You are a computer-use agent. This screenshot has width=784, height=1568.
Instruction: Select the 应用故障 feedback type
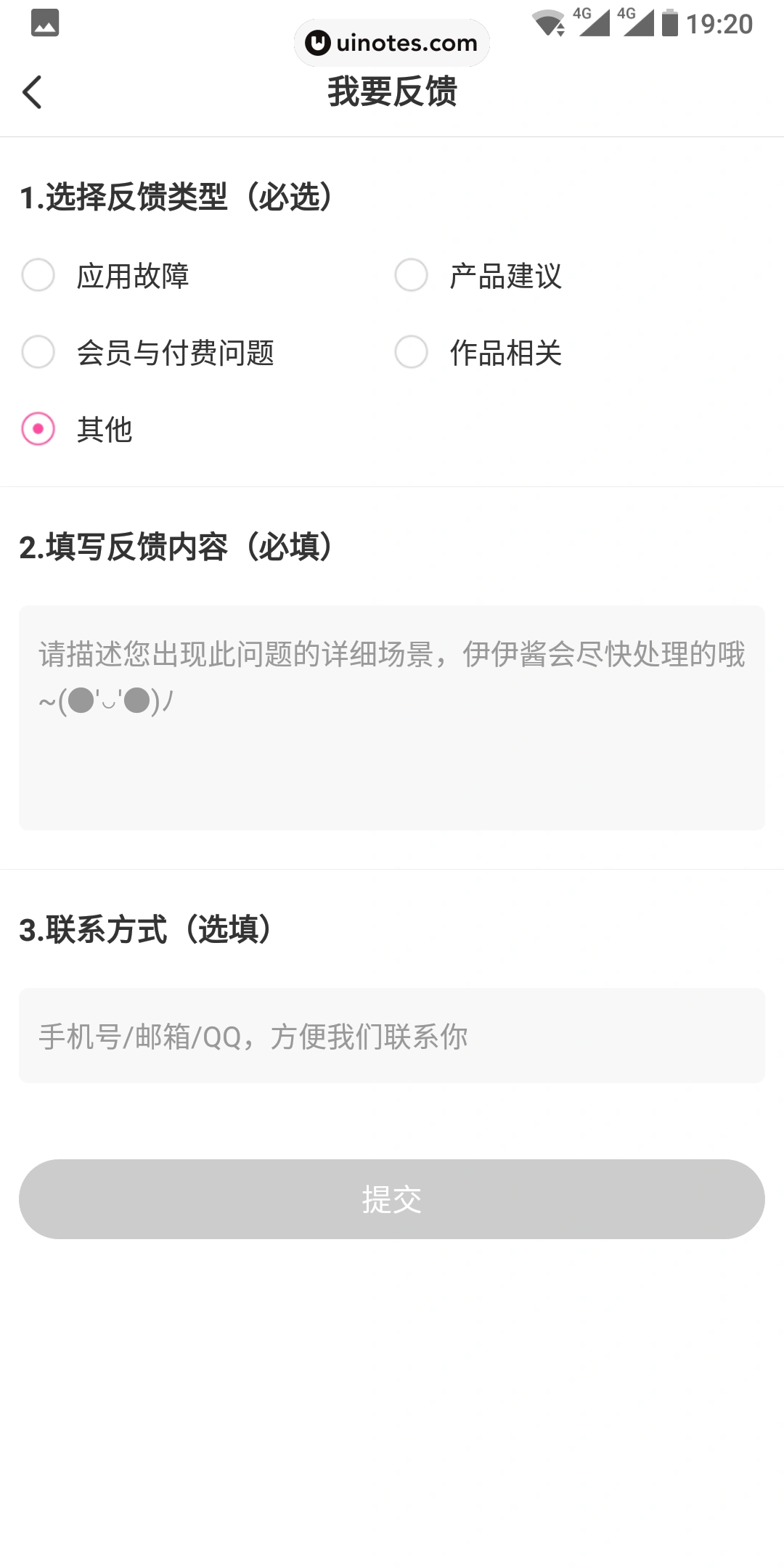click(38, 276)
